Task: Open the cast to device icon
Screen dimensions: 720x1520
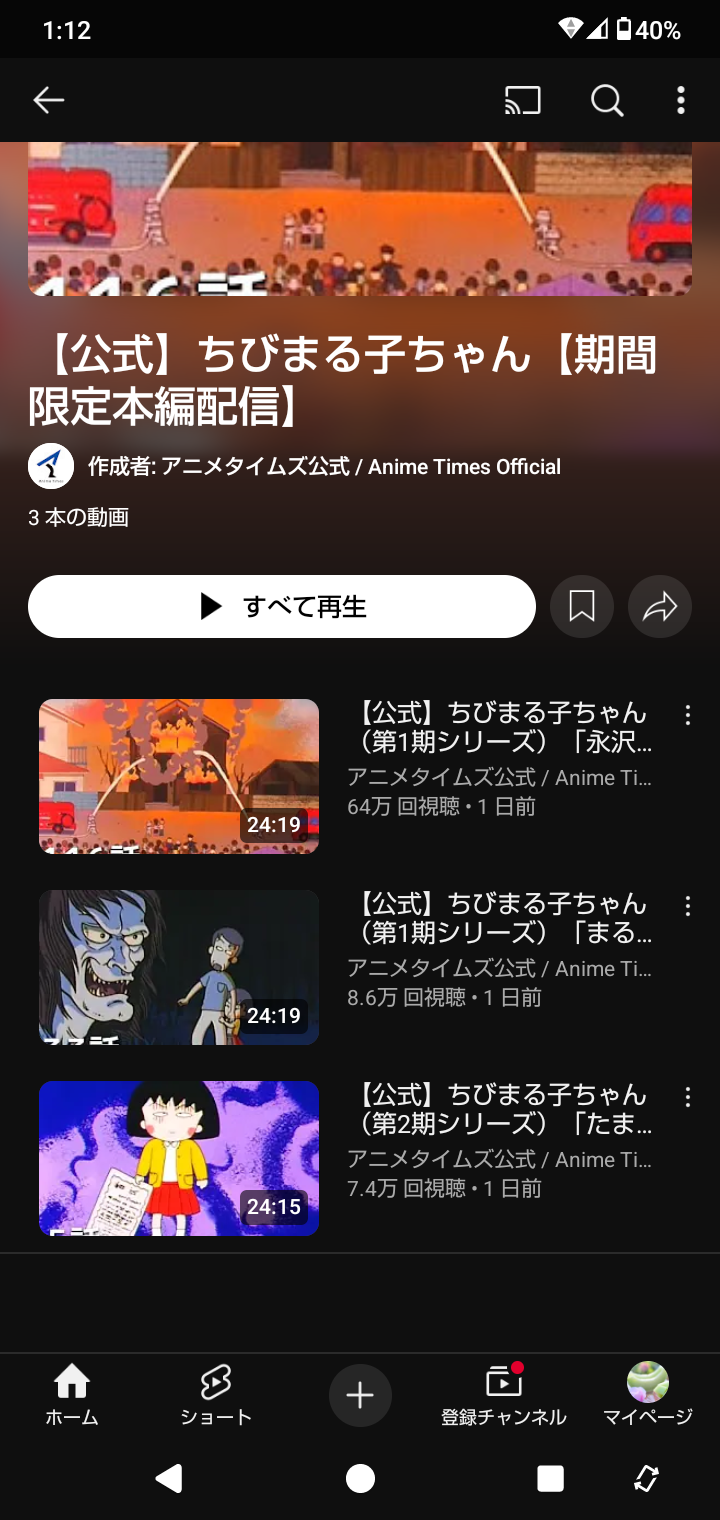Action: point(522,100)
